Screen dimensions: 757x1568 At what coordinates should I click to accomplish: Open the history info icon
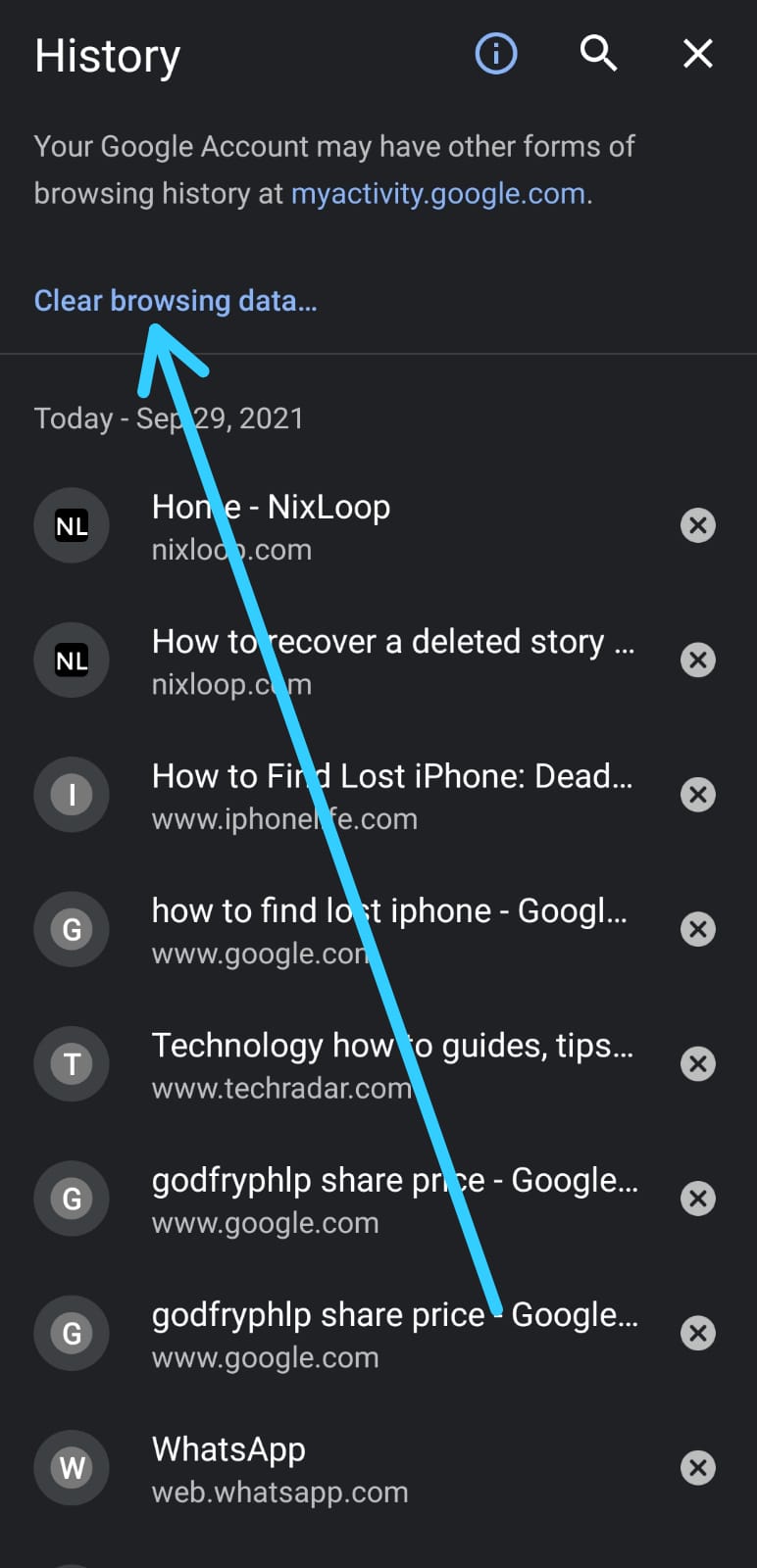[x=496, y=54]
